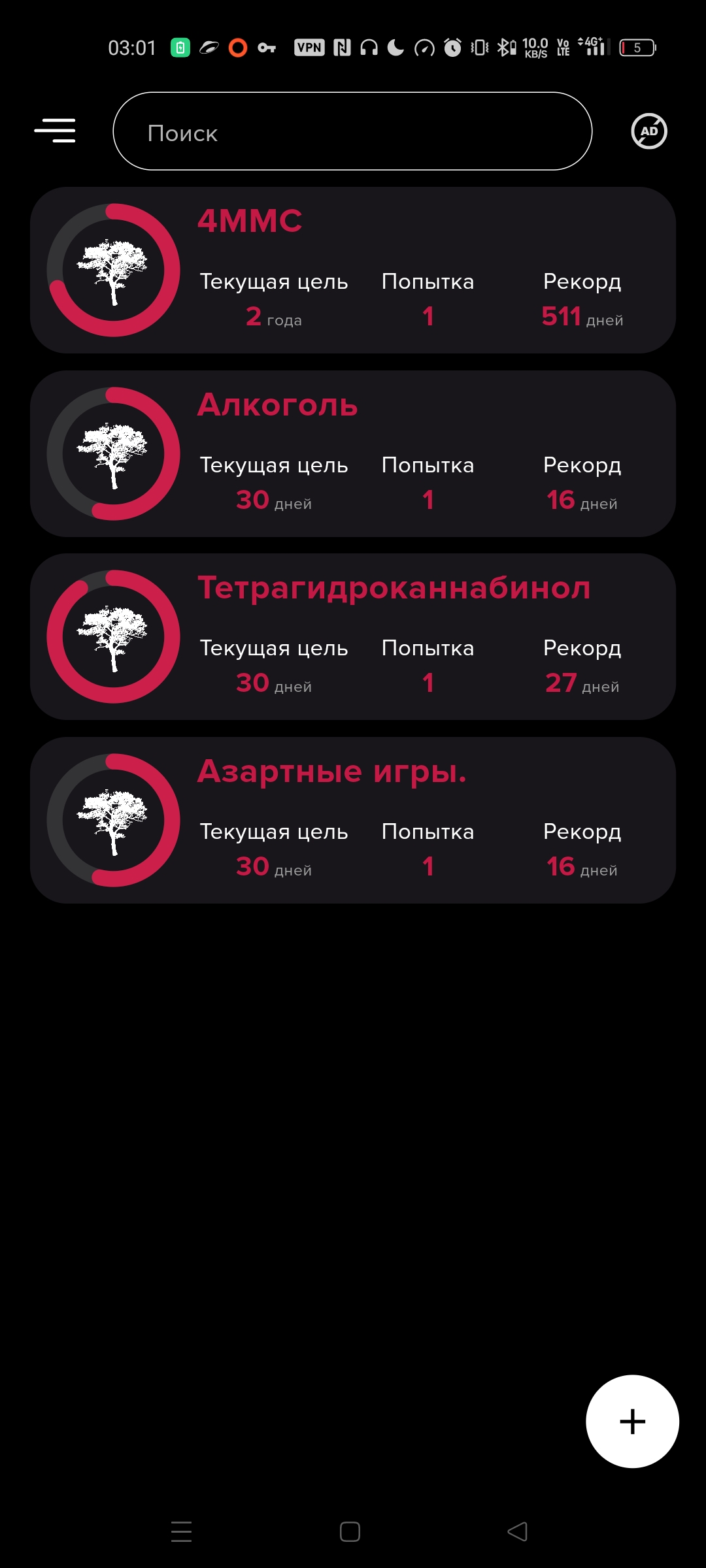Image resolution: width=706 pixels, height=1568 pixels.
Task: Open the Тетрагидроканнабинол tracker card
Action: [353, 636]
